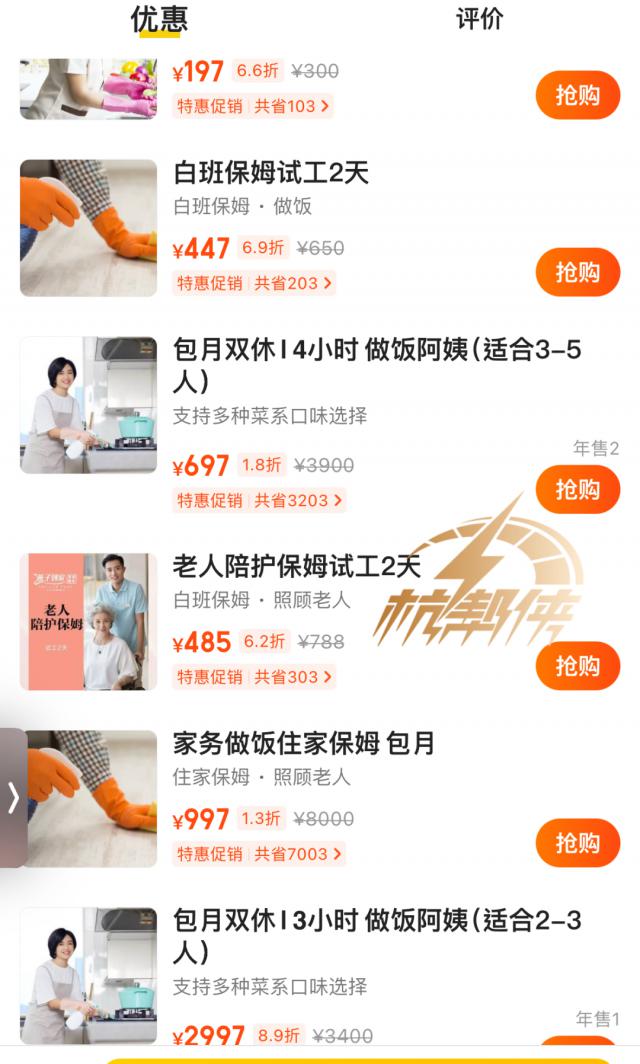Open 白班保姆试工2天 listing
Screen dimensions: 640x1064
[x=271, y=173]
